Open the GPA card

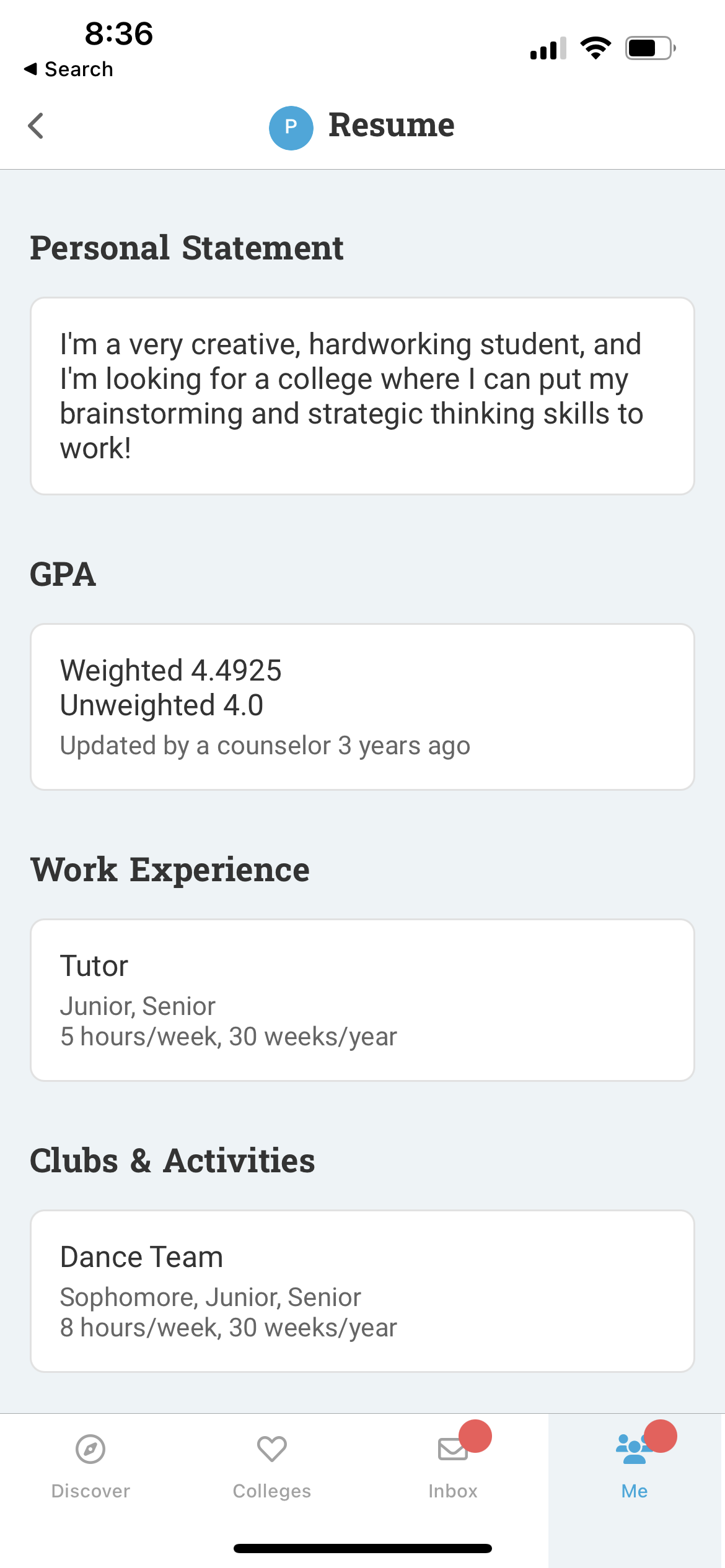(362, 707)
